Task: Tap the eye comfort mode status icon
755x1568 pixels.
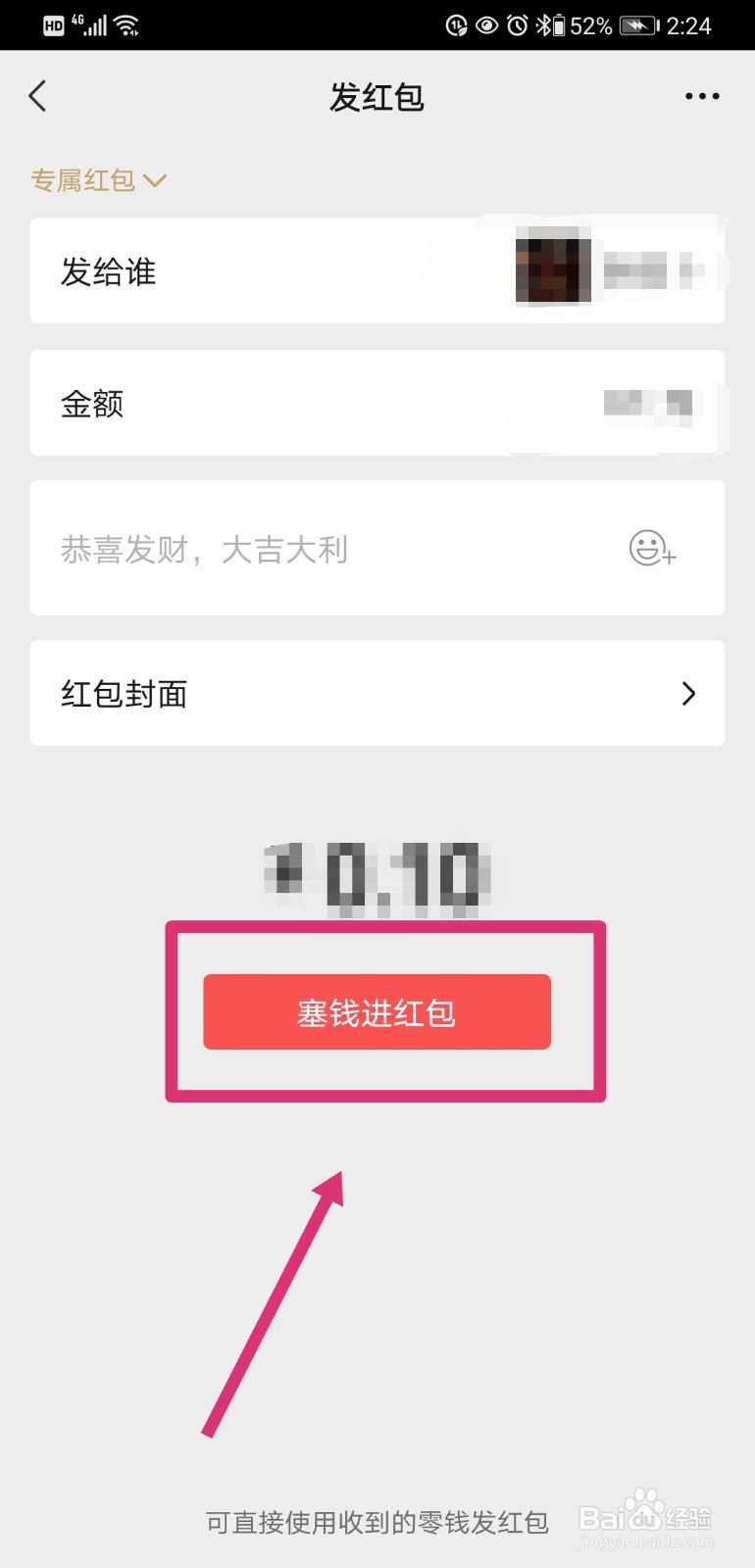Action: [x=485, y=24]
